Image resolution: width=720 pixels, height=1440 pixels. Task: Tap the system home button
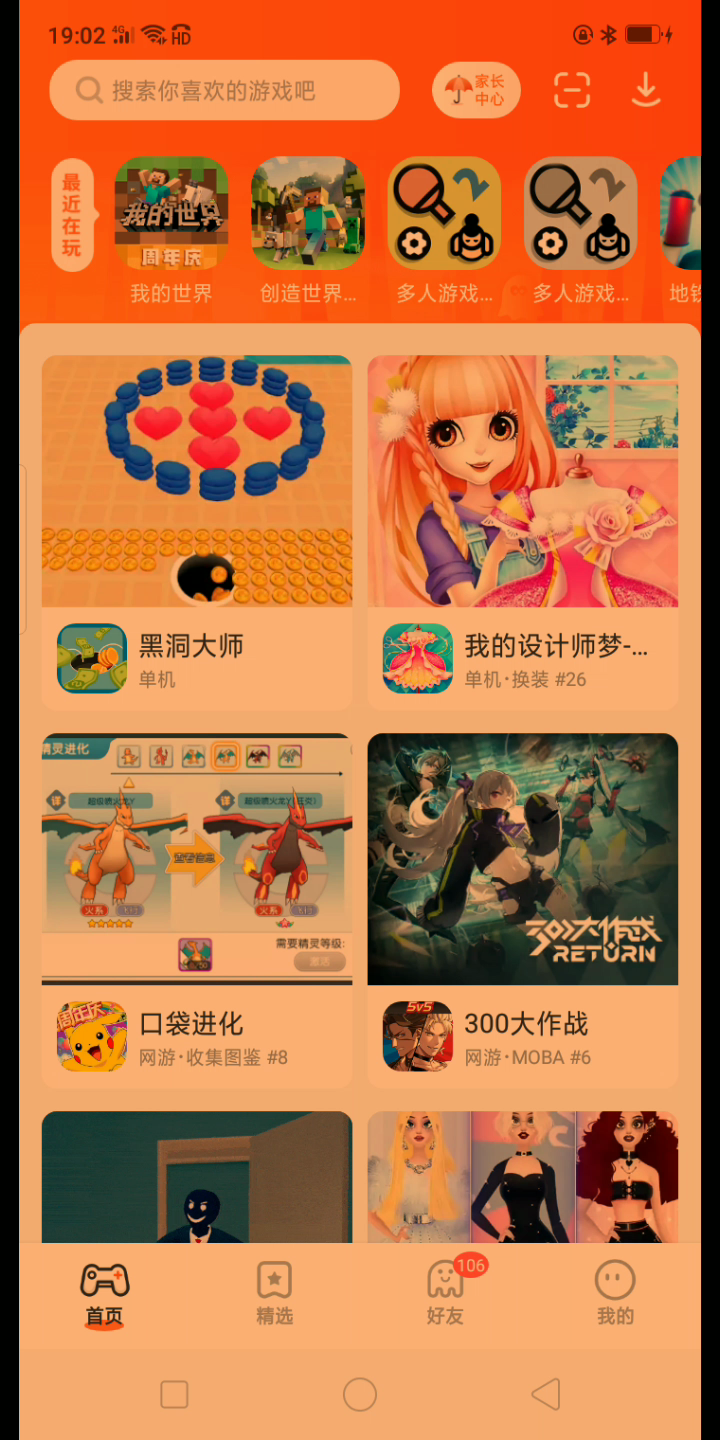coord(360,1394)
